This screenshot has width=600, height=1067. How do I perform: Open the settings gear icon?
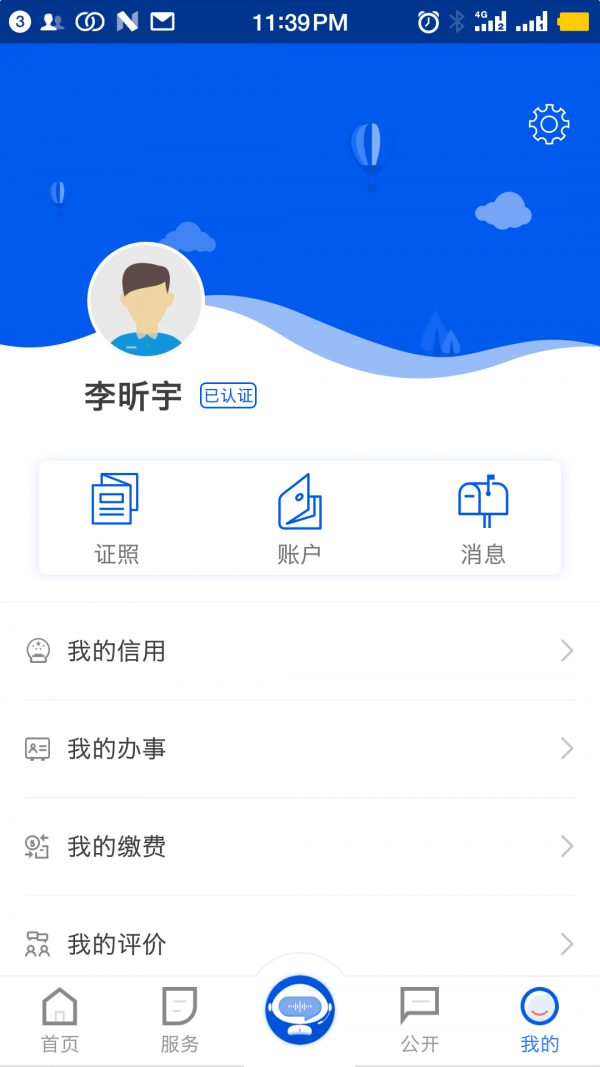(x=549, y=124)
